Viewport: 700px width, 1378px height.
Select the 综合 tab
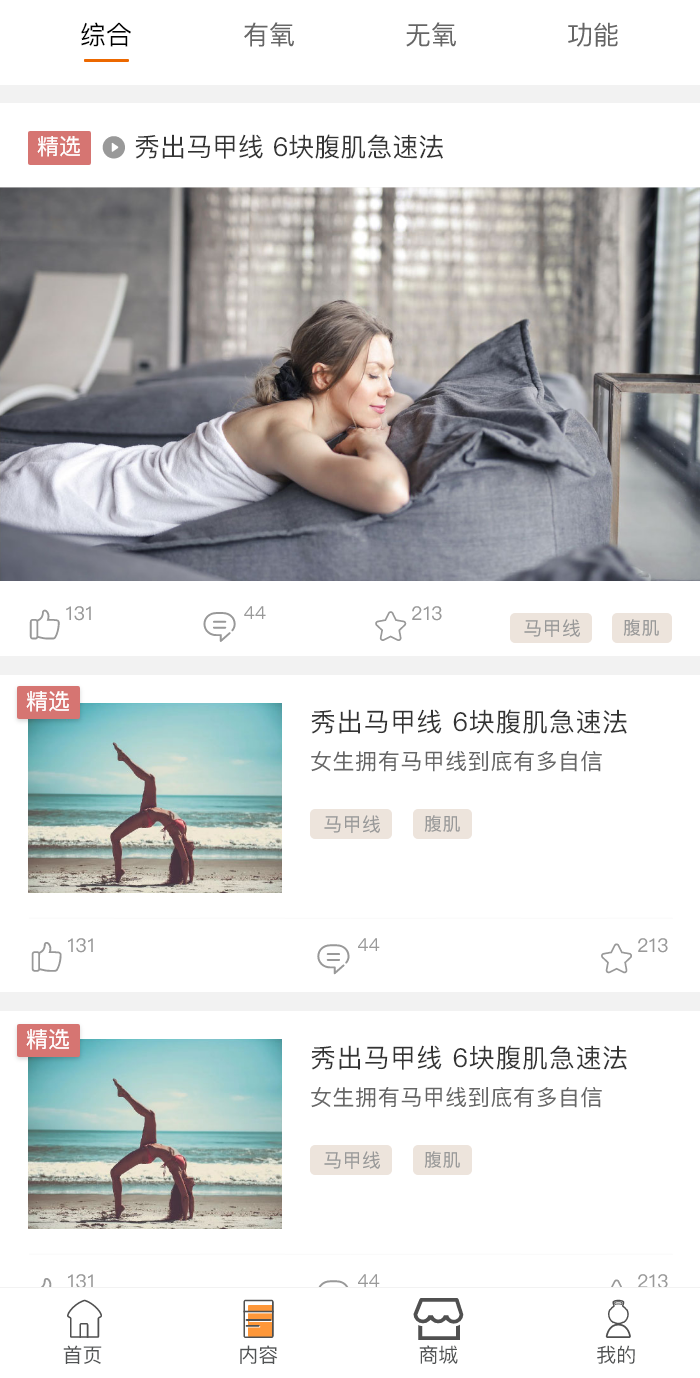tap(106, 36)
